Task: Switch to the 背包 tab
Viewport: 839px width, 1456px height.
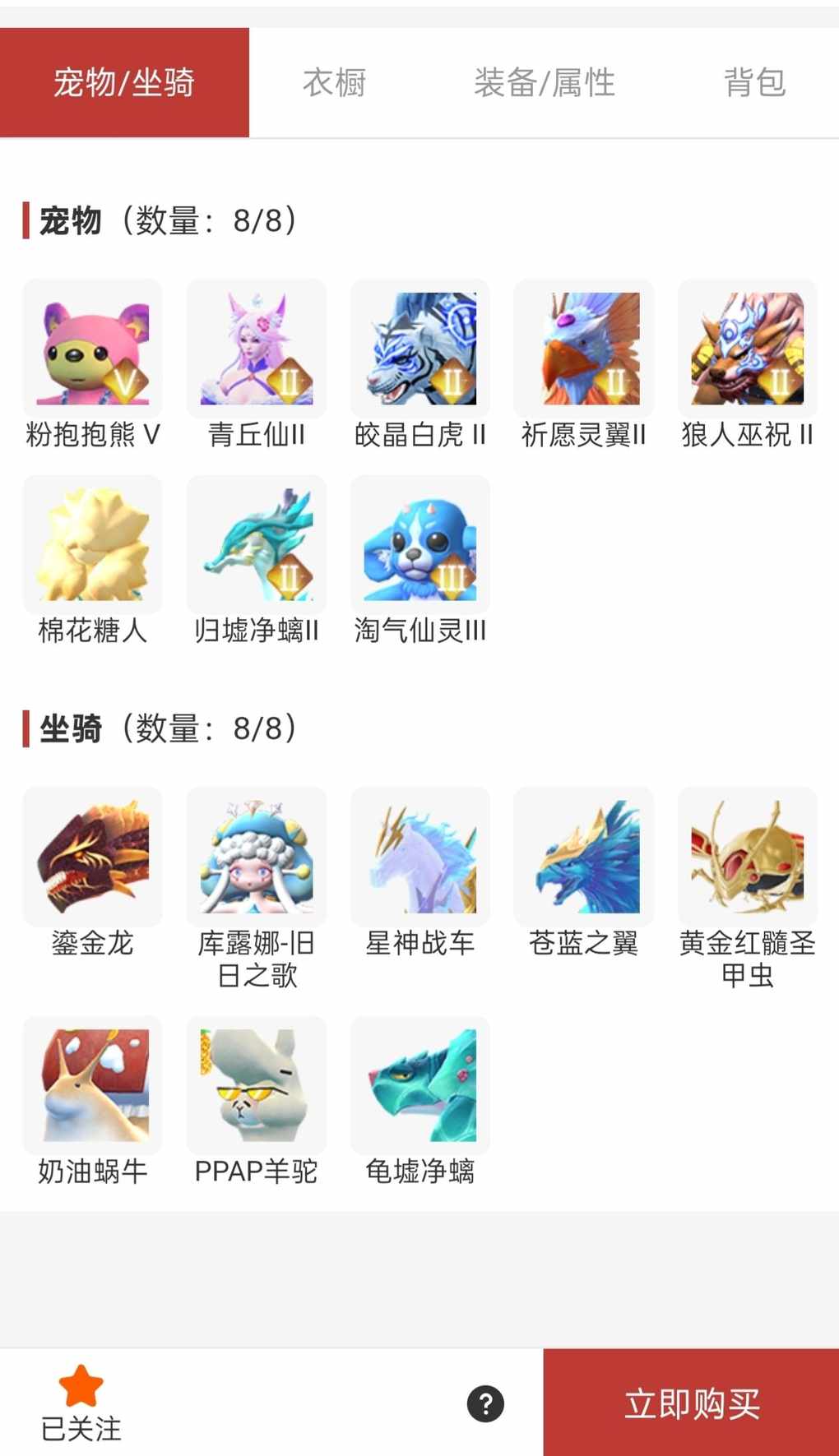Action: pyautogui.click(x=754, y=83)
